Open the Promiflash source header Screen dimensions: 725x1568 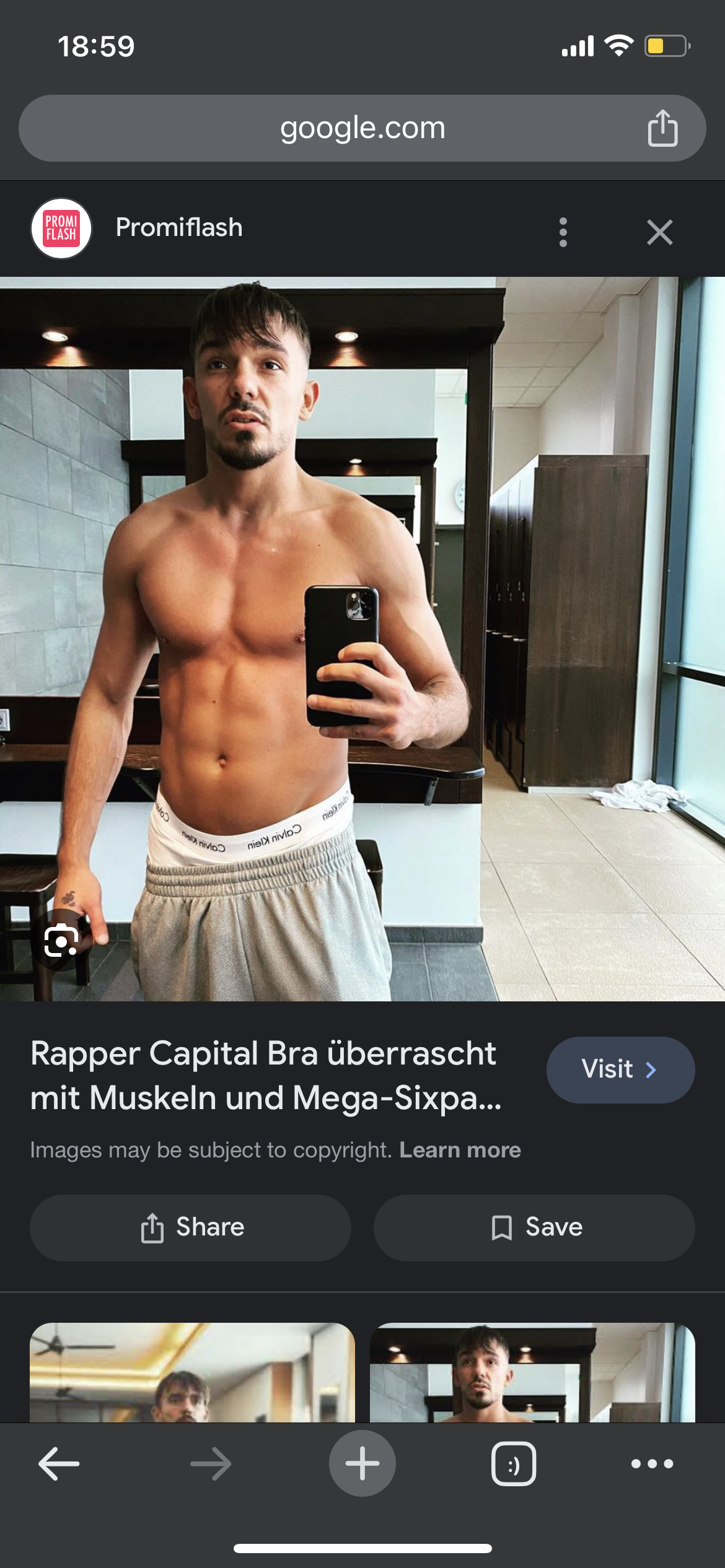(178, 228)
